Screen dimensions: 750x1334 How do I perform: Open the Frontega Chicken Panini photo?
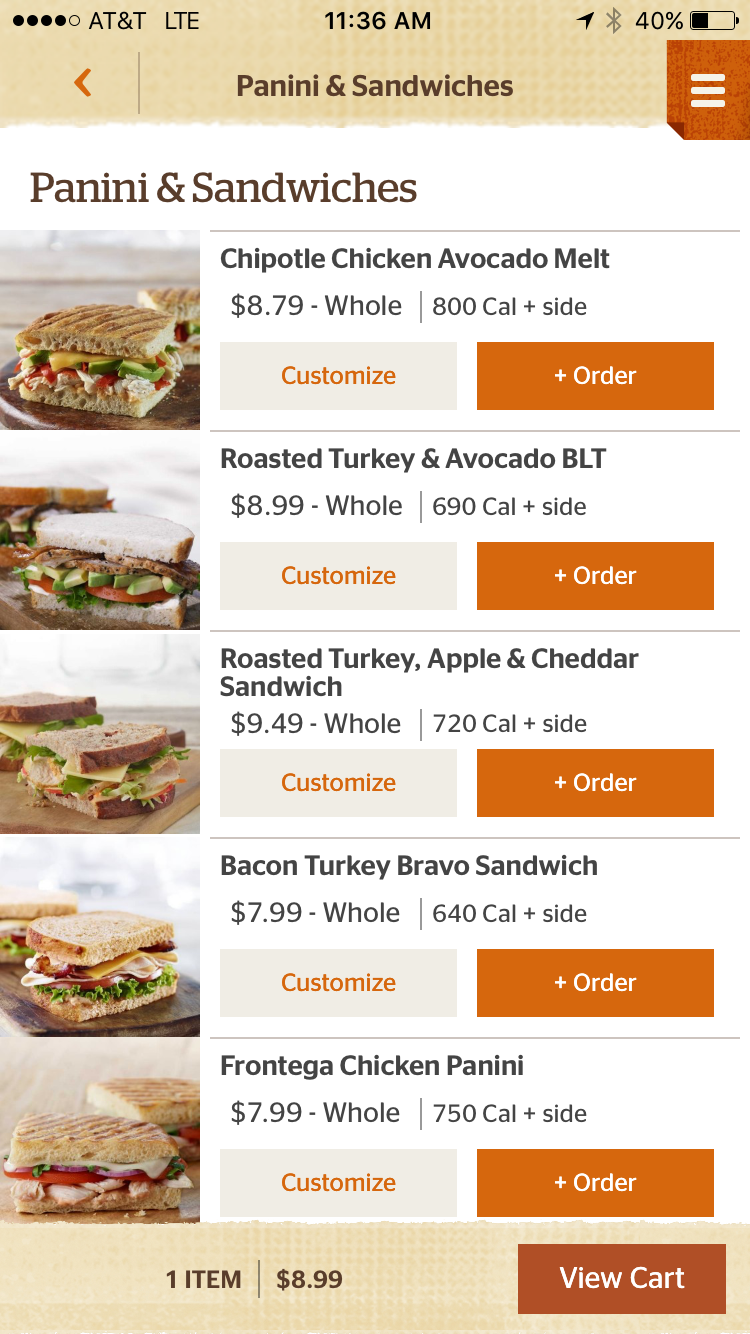pos(100,1130)
